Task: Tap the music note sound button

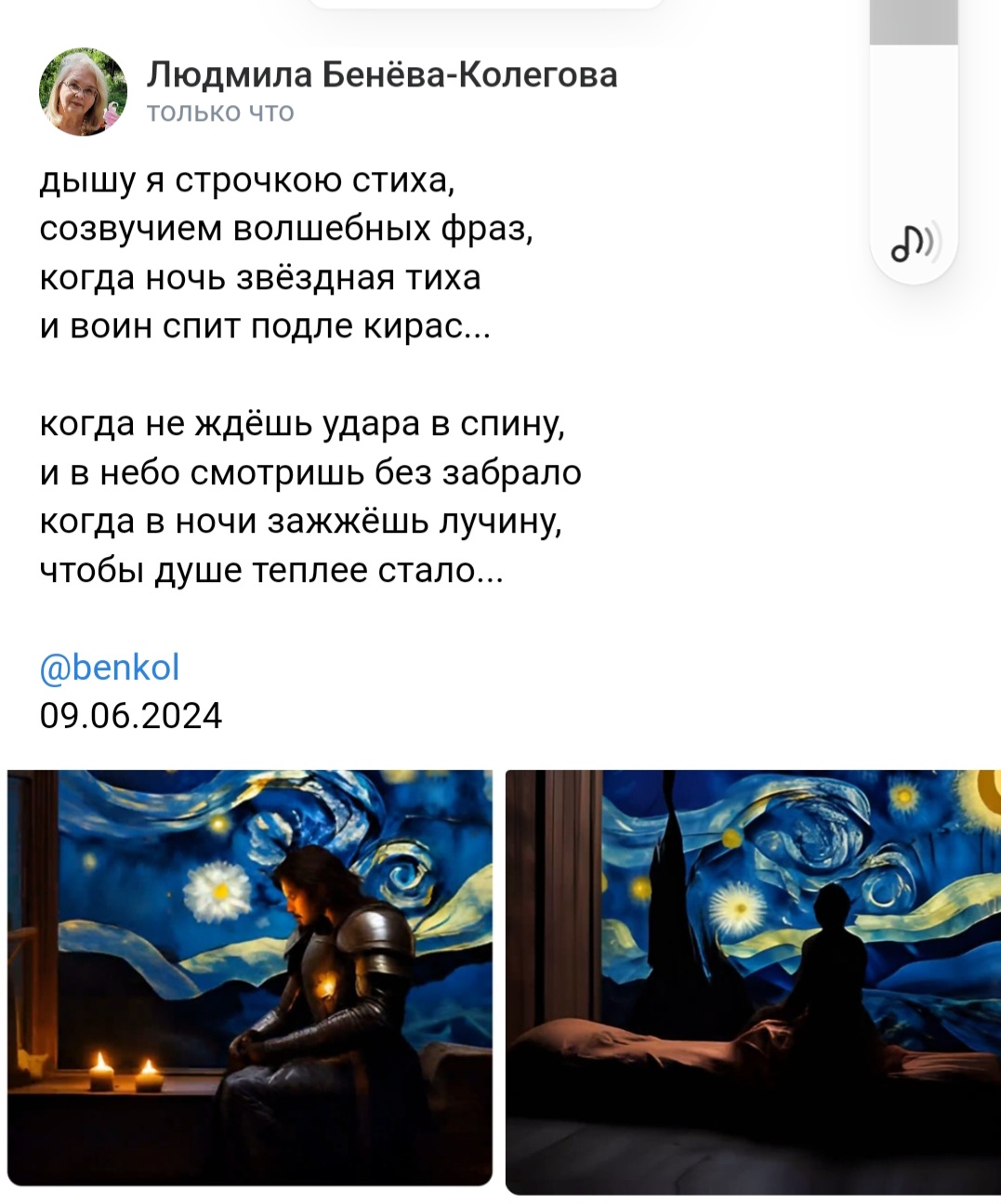Action: coord(915,244)
